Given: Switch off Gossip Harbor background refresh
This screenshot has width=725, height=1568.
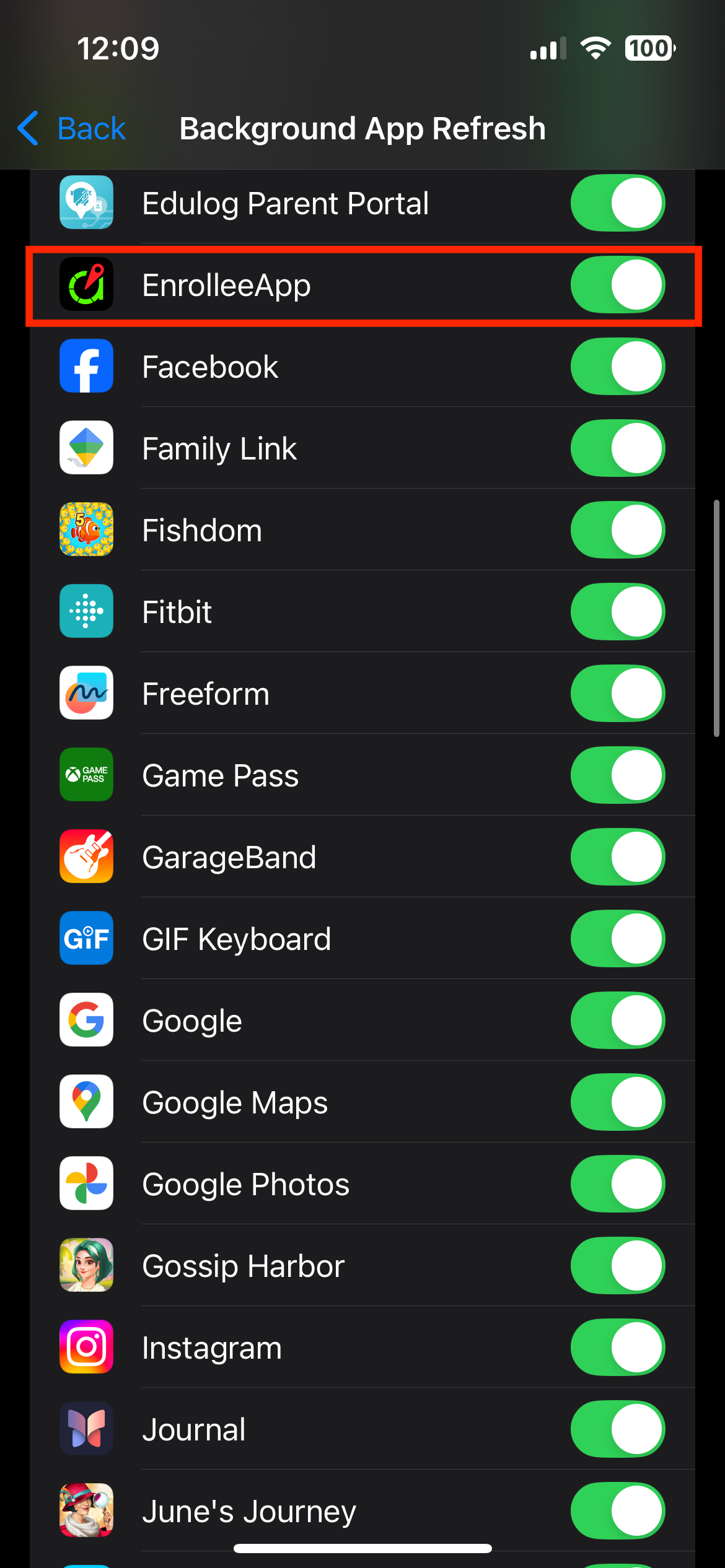Looking at the screenshot, I should [617, 1266].
